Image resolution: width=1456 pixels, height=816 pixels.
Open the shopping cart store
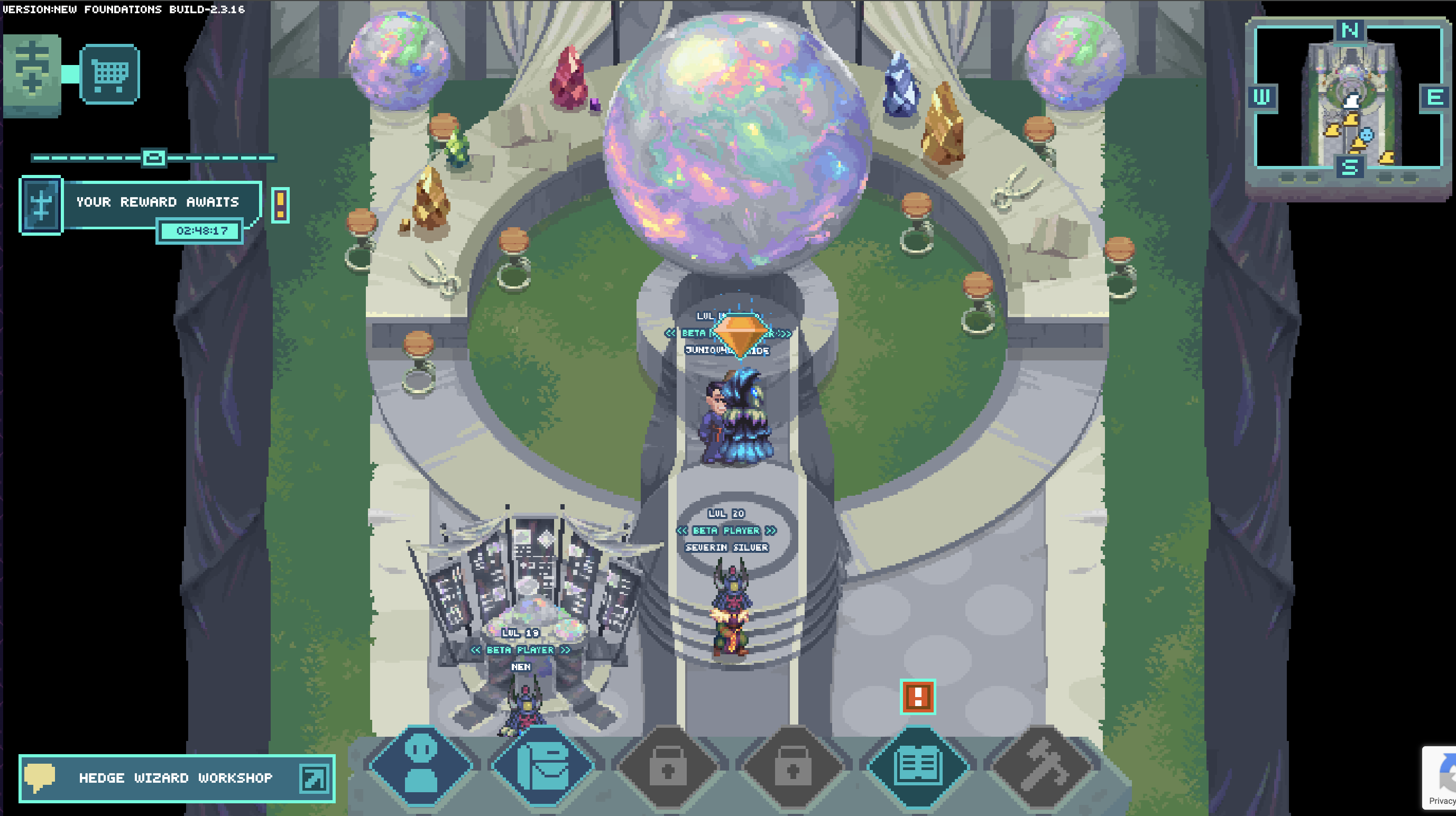tap(109, 74)
